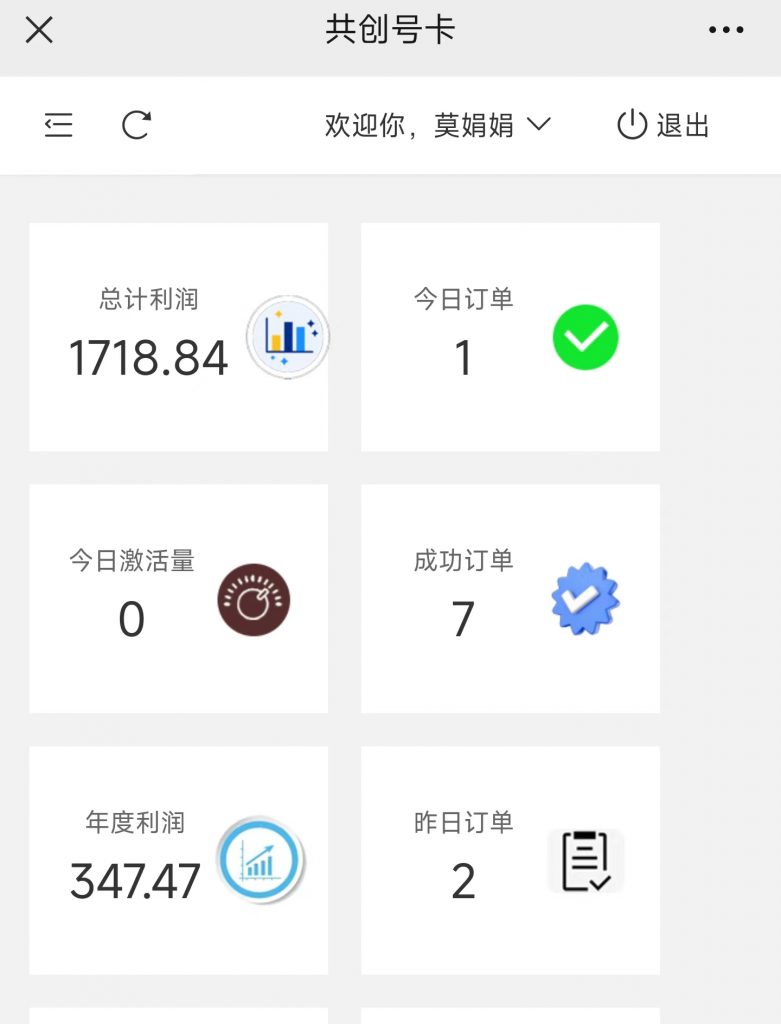Open the WeChat more options menu
The image size is (781, 1024).
[x=724, y=30]
